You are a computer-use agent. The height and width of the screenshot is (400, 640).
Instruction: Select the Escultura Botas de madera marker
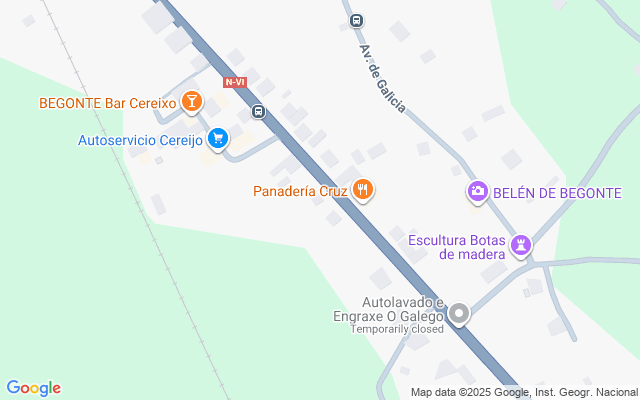[x=521, y=245]
